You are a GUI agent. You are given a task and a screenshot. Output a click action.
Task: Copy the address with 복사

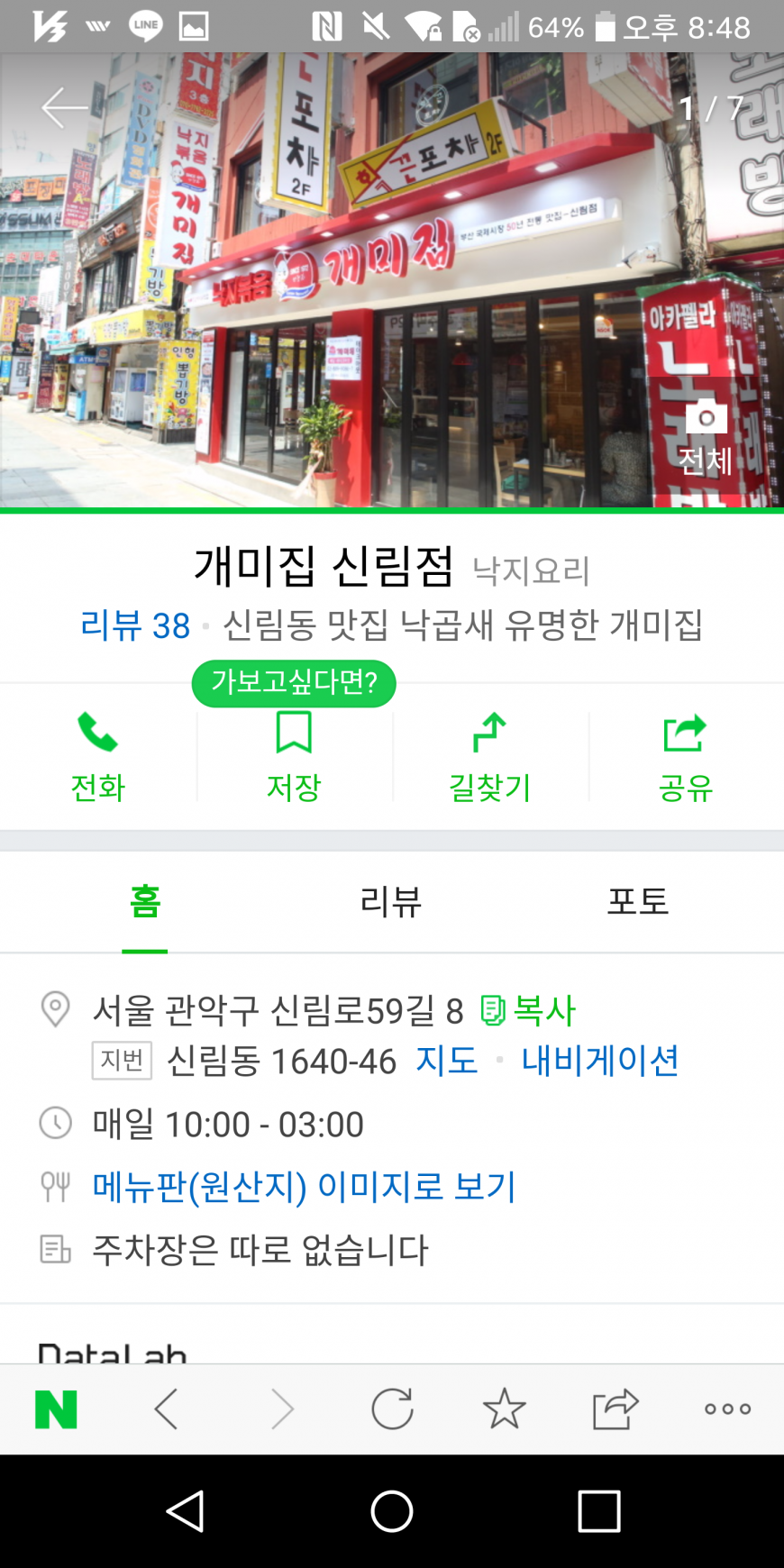click(528, 1010)
